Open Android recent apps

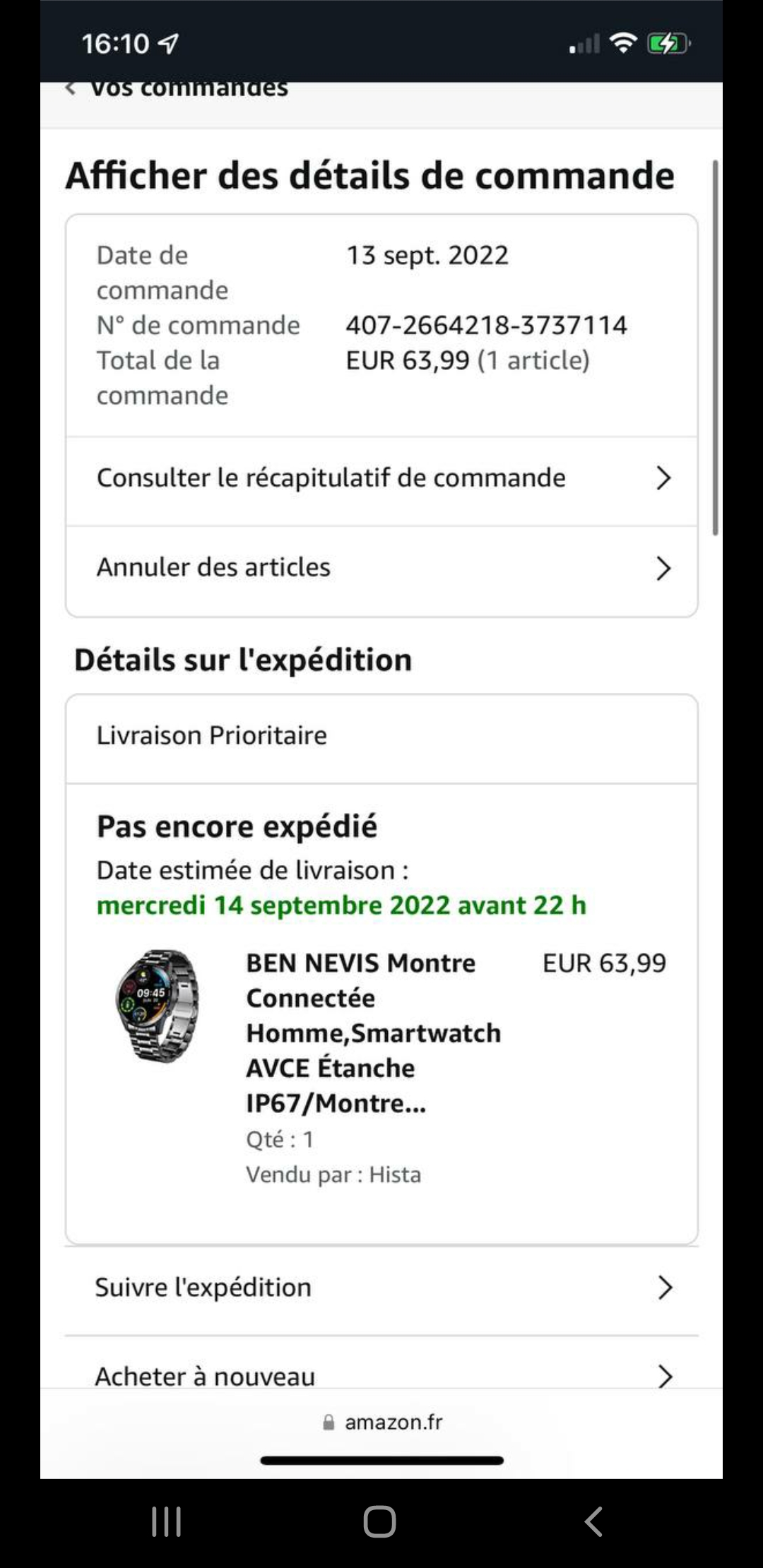click(167, 1521)
